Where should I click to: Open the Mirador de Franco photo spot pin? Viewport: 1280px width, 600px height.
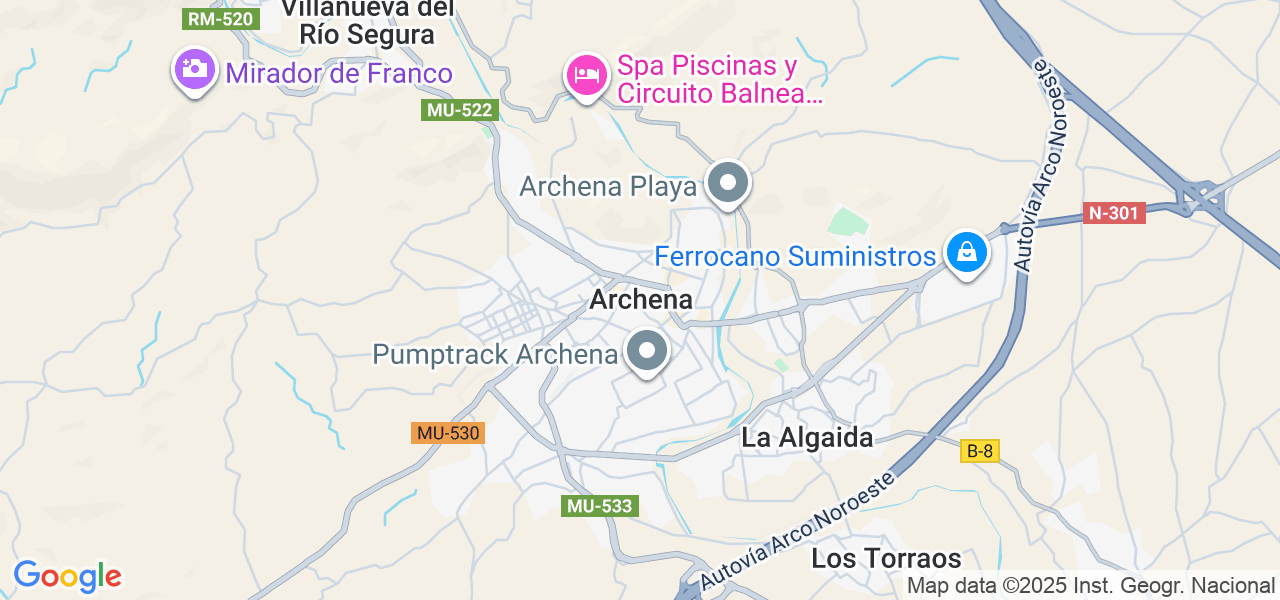click(195, 70)
